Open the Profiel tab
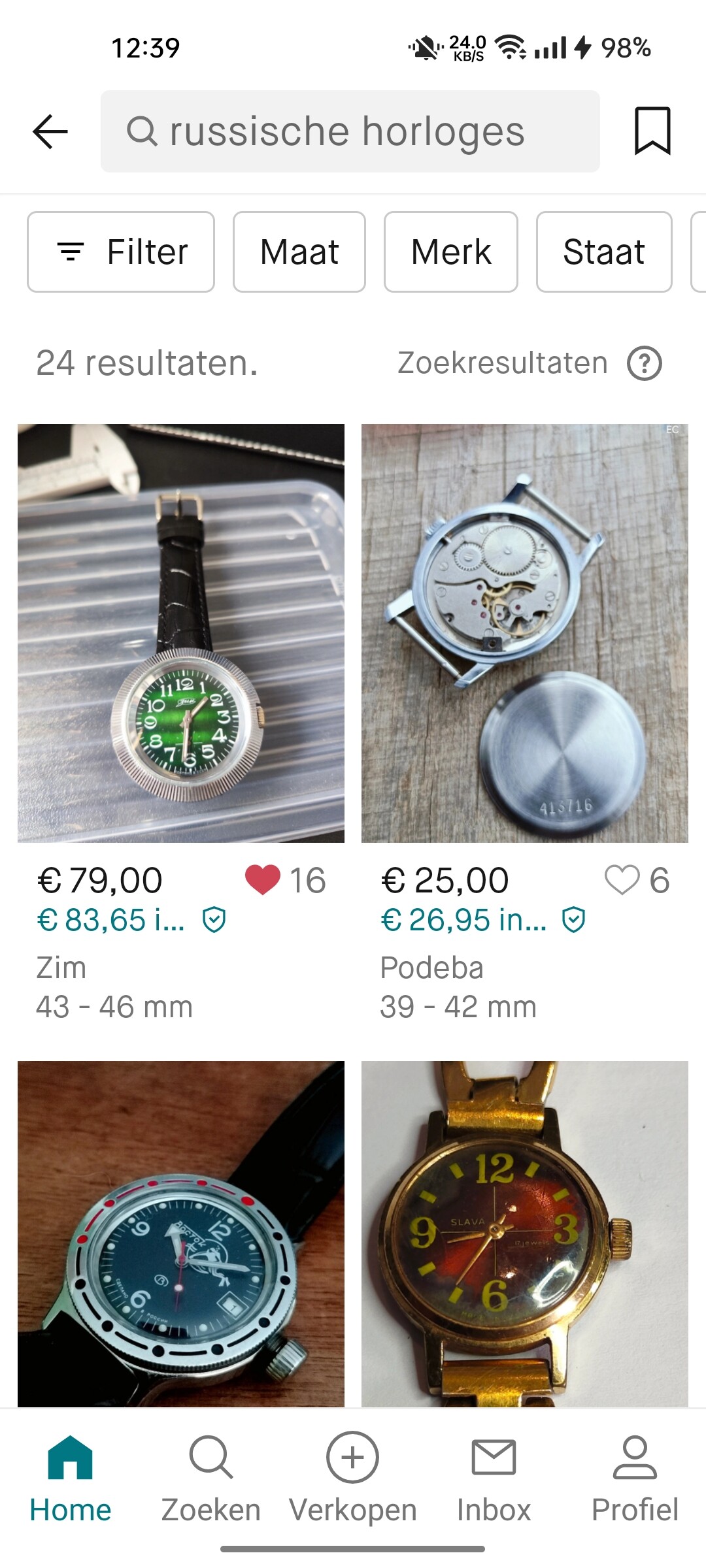Image resolution: width=706 pixels, height=1568 pixels. (x=635, y=1479)
